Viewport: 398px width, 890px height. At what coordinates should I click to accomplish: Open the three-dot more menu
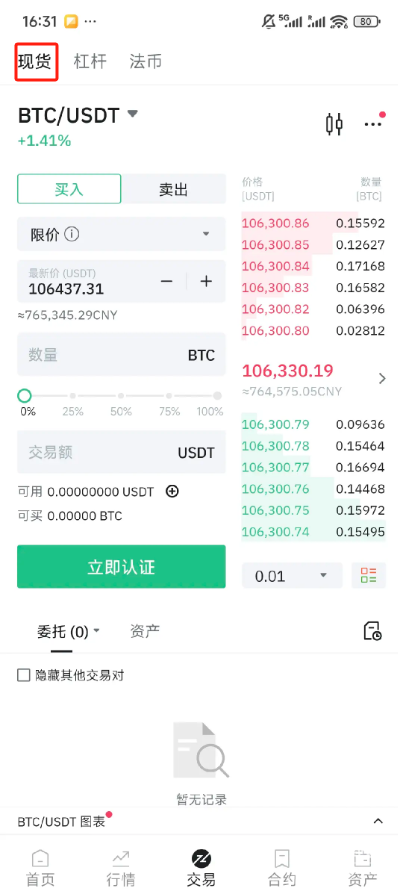(373, 124)
